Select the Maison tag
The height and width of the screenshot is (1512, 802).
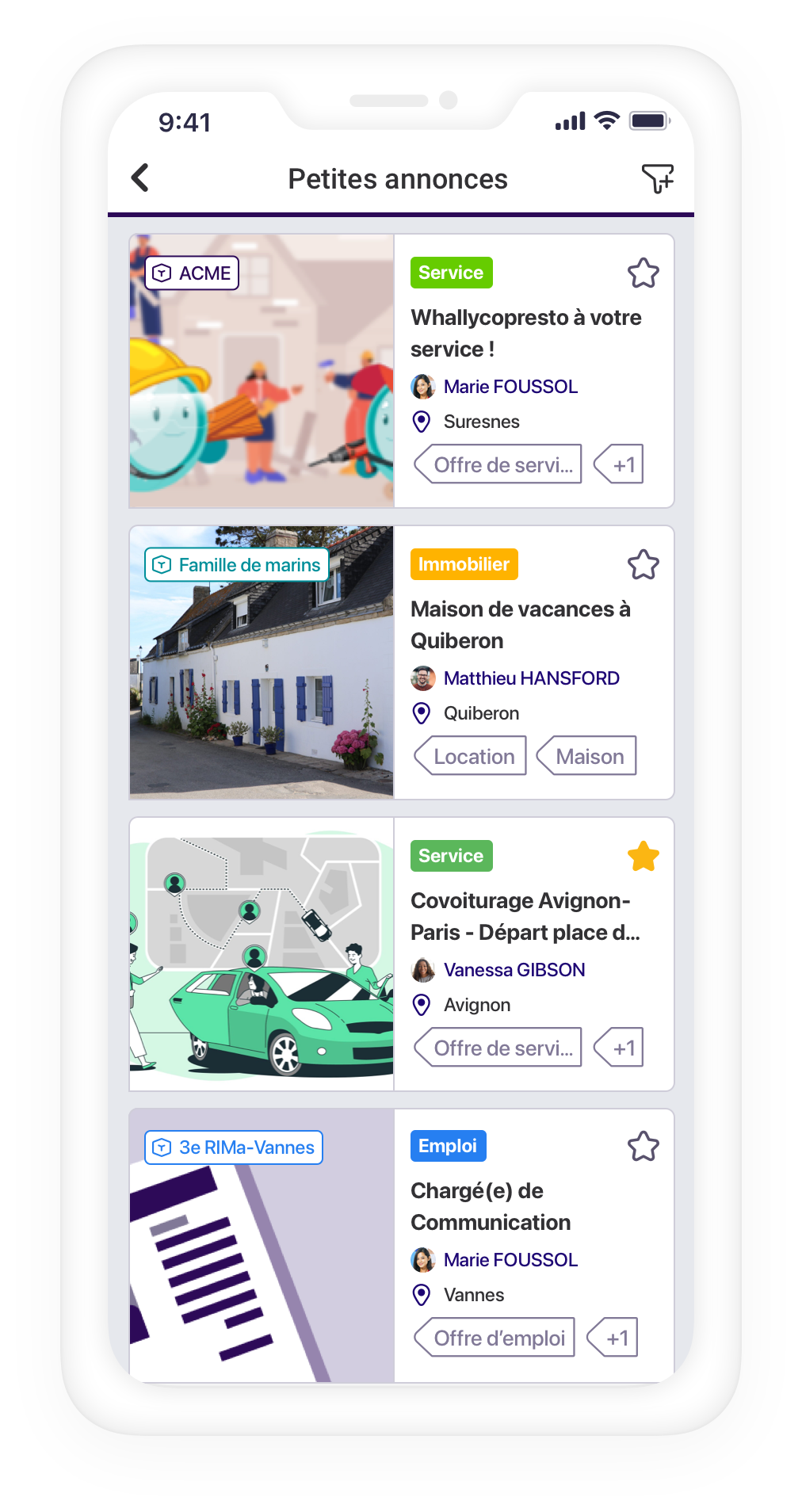coord(587,756)
